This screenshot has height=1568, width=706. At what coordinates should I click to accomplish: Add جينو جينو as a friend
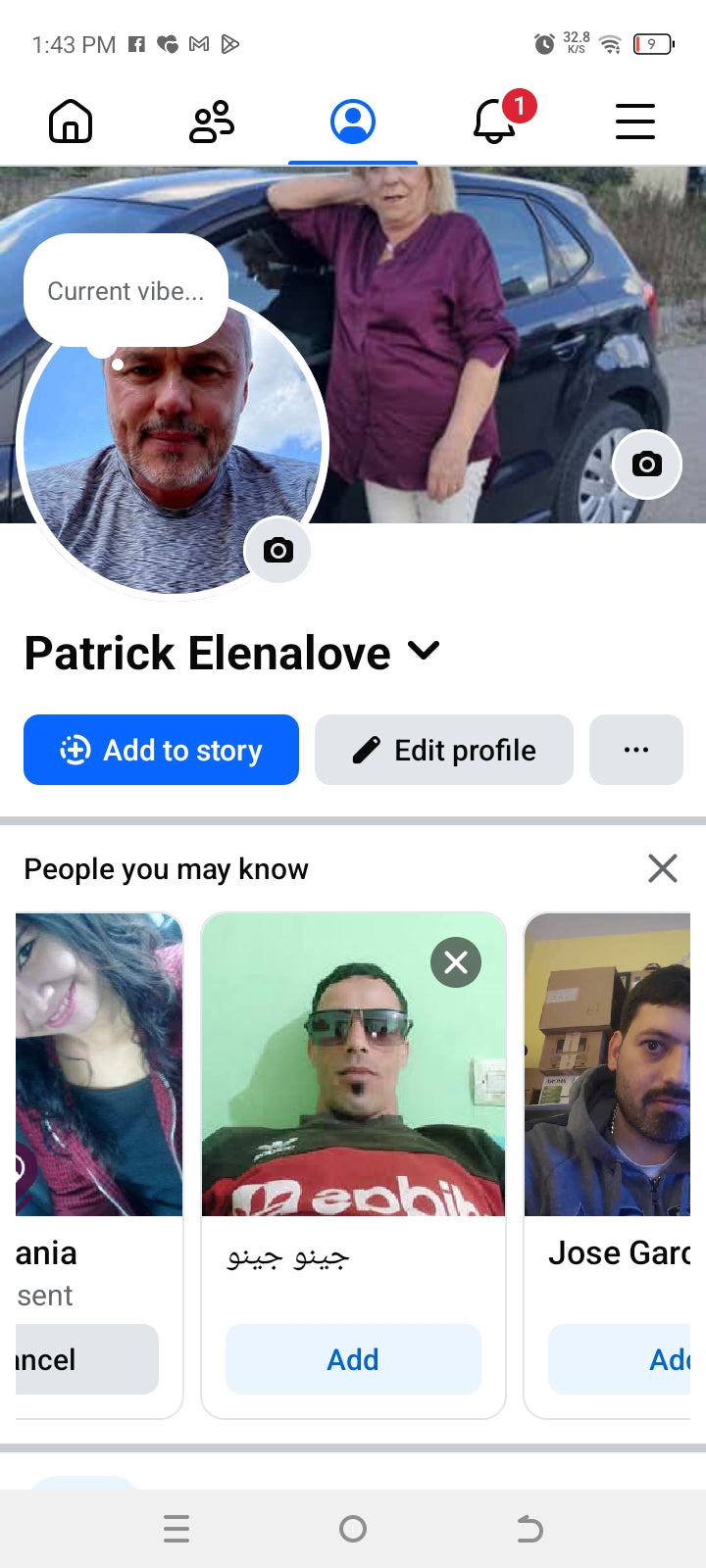(352, 1359)
